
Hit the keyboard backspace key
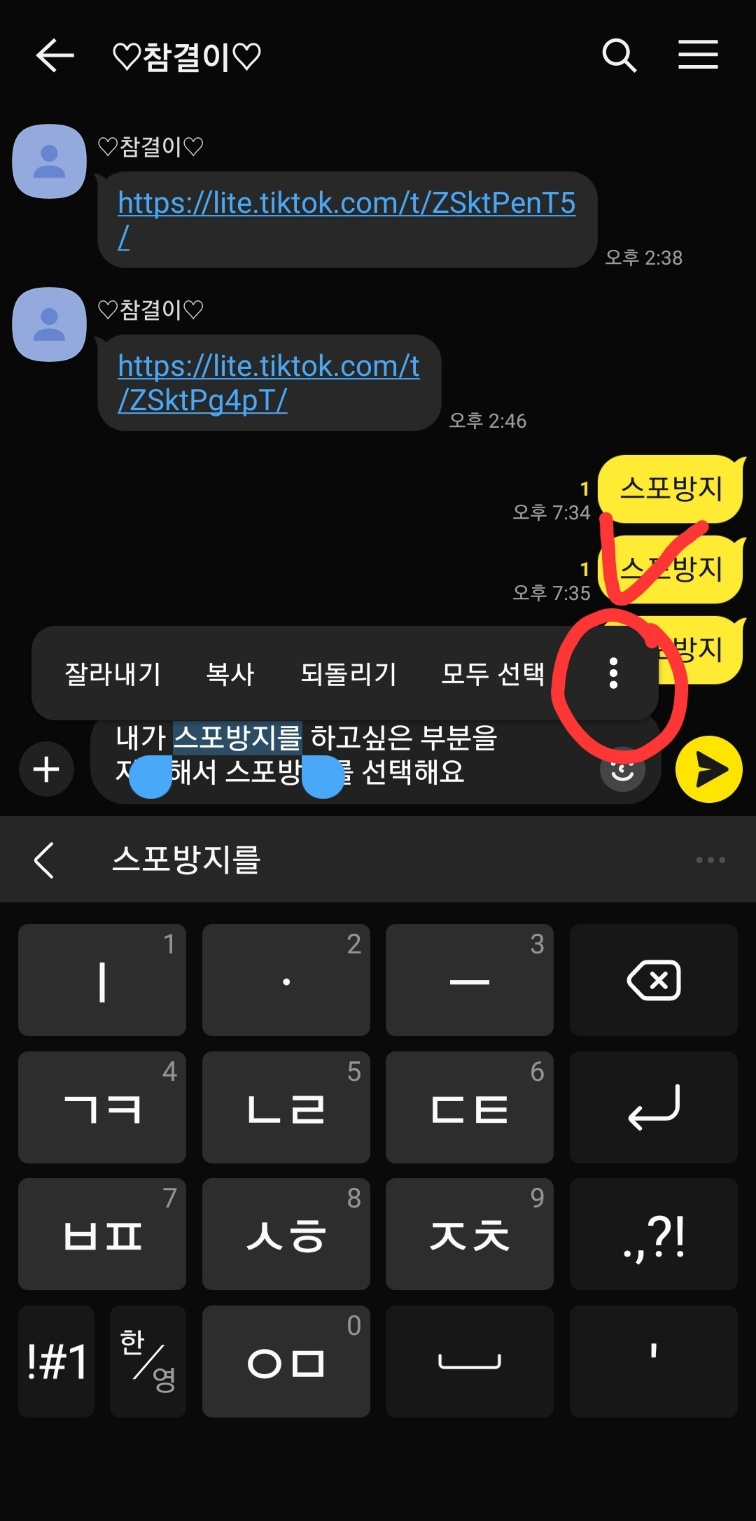654,980
